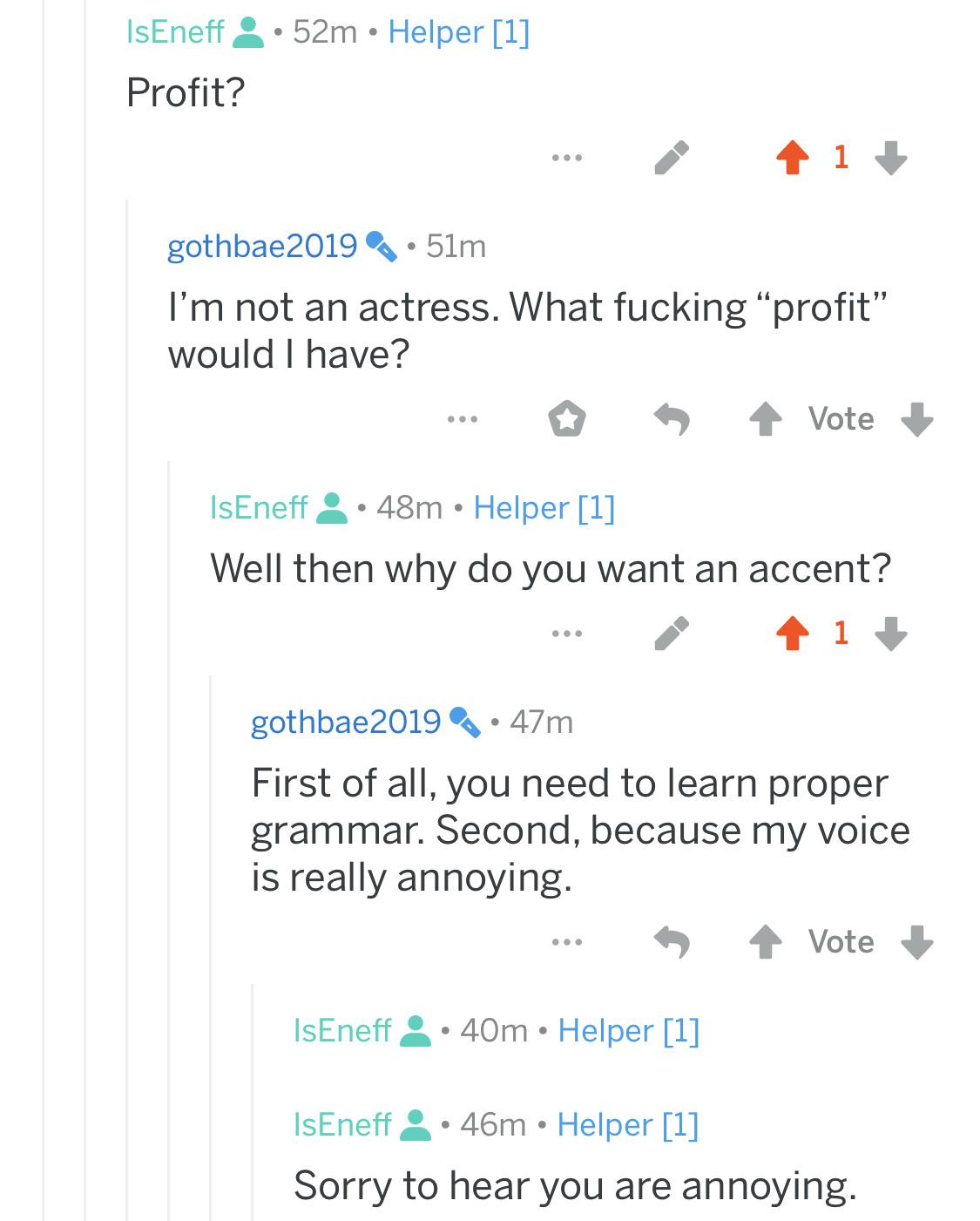Screen dimensions: 980x1221
Task: Open overflow menu on "Profit?" comment
Action: coord(566,158)
